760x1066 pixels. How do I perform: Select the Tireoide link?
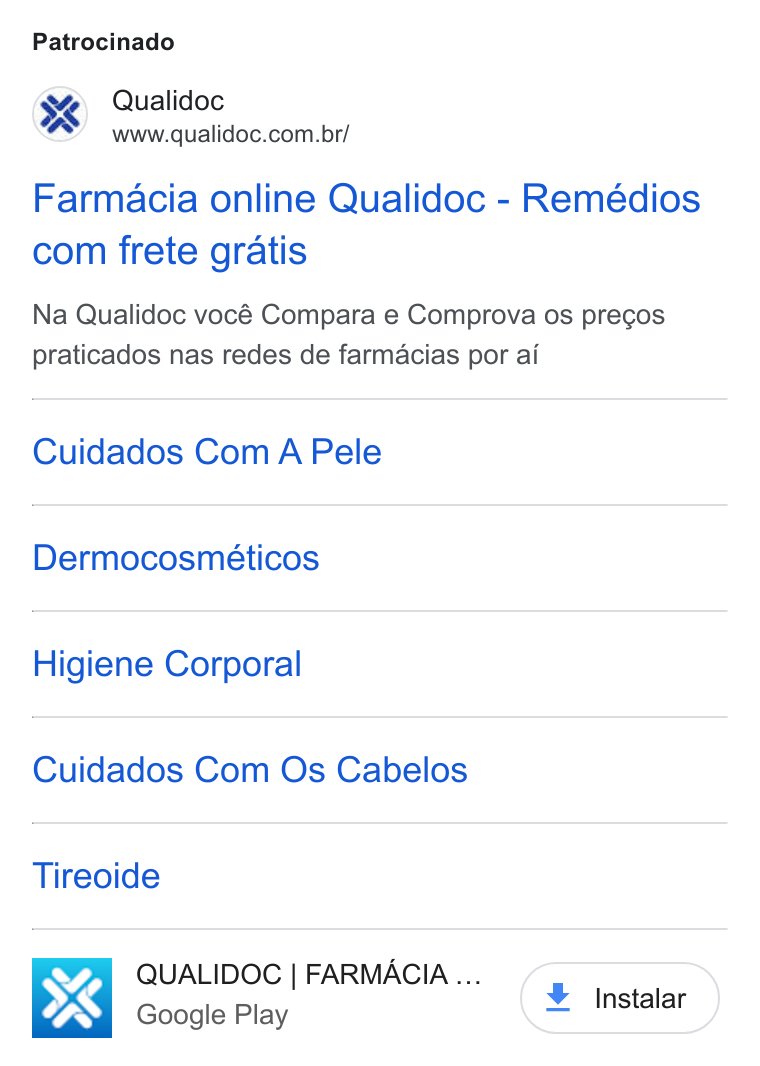point(96,876)
